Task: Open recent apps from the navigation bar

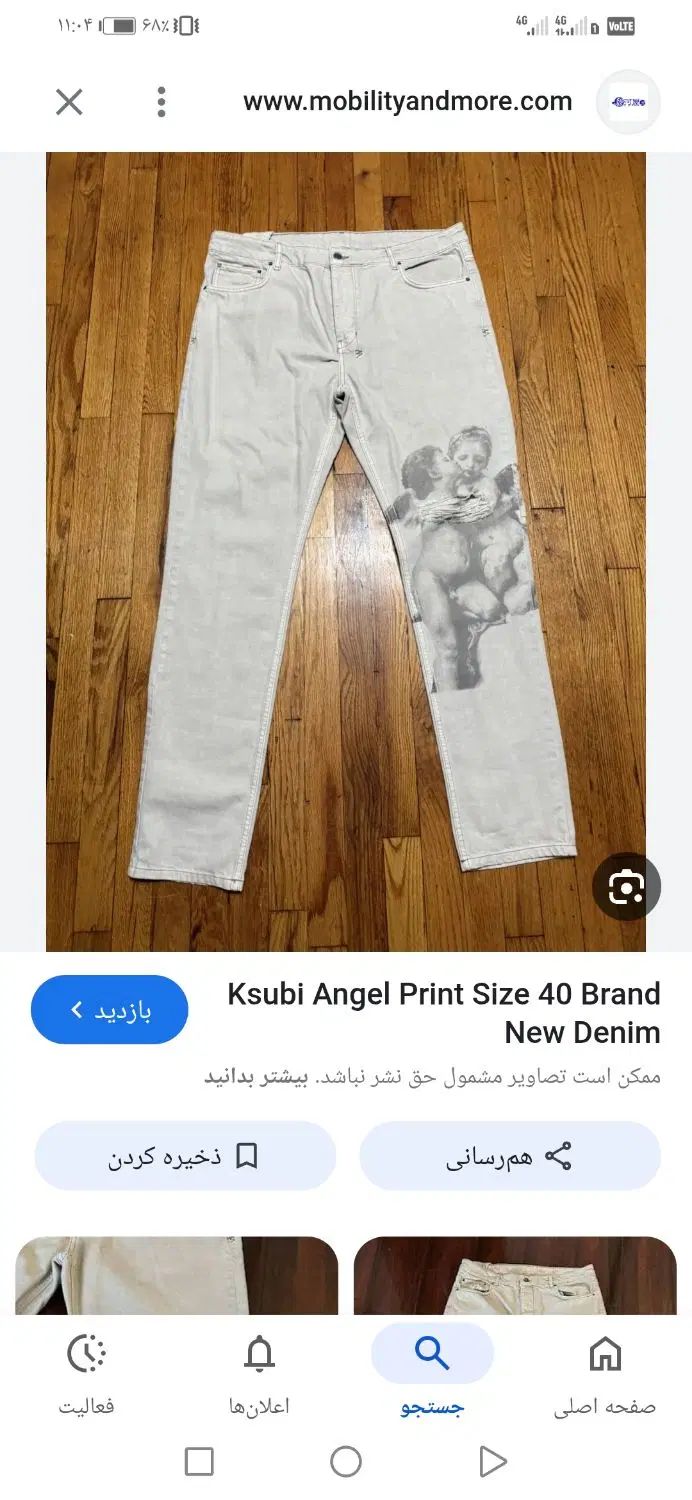Action: coord(199,1462)
